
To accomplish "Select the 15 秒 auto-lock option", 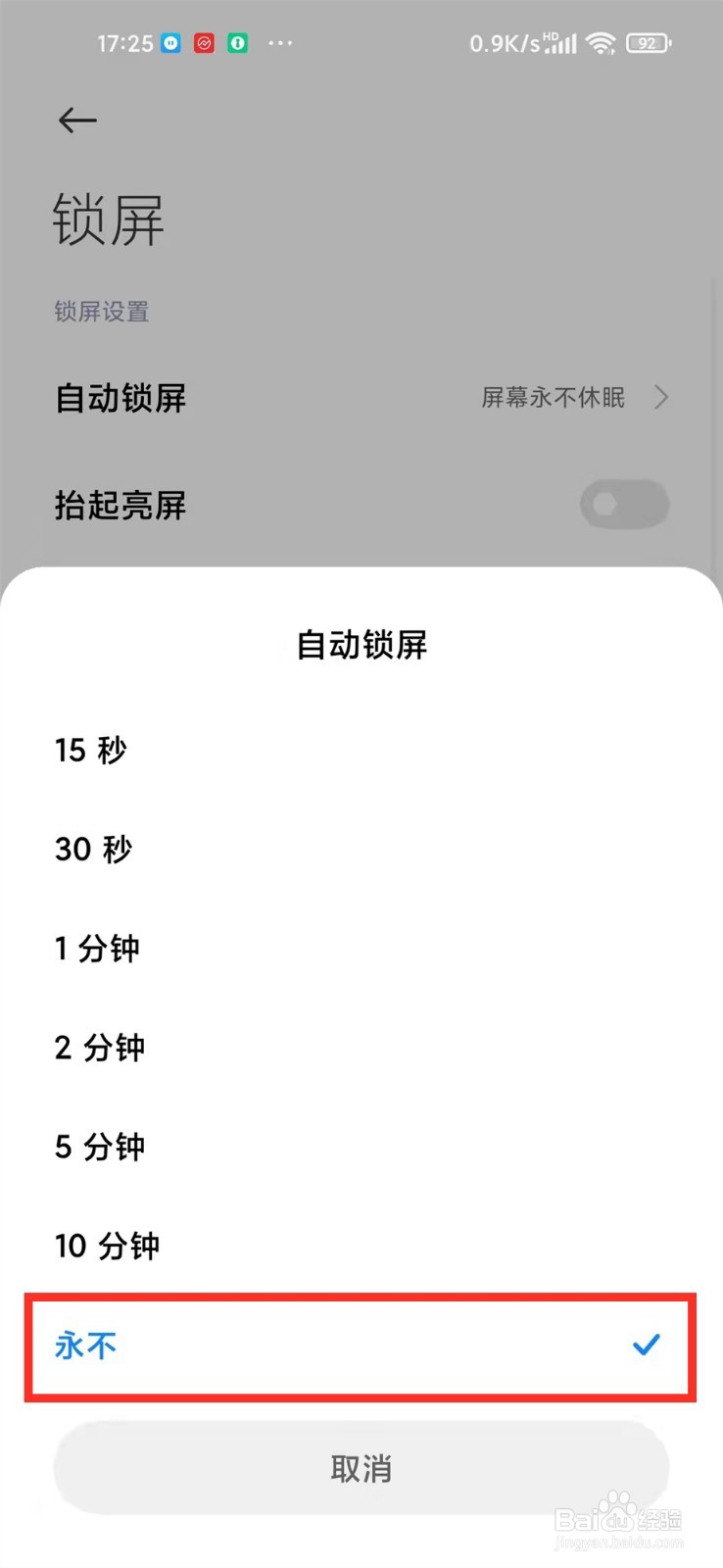I will tap(90, 750).
